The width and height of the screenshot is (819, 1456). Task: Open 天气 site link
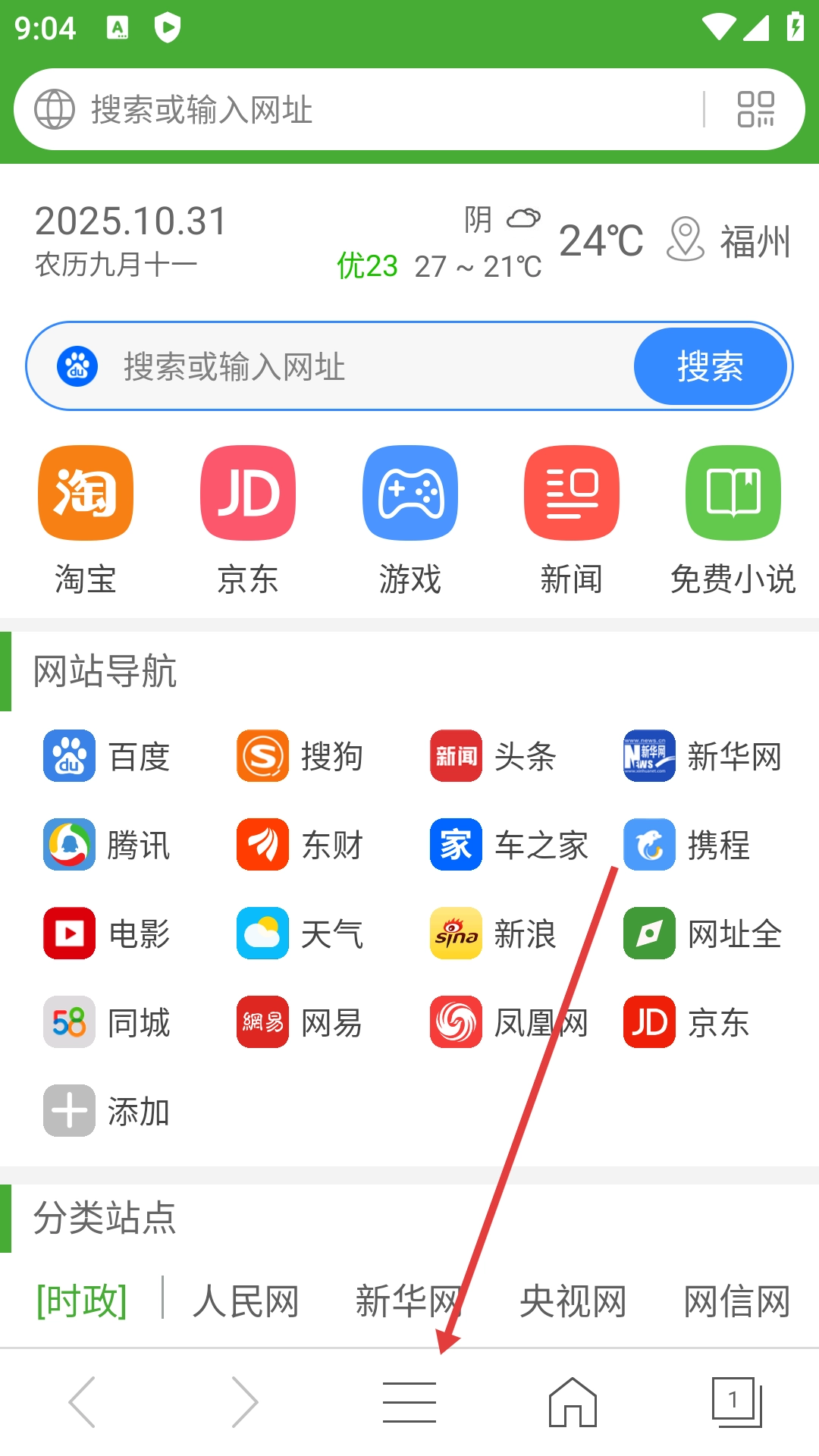(x=300, y=934)
